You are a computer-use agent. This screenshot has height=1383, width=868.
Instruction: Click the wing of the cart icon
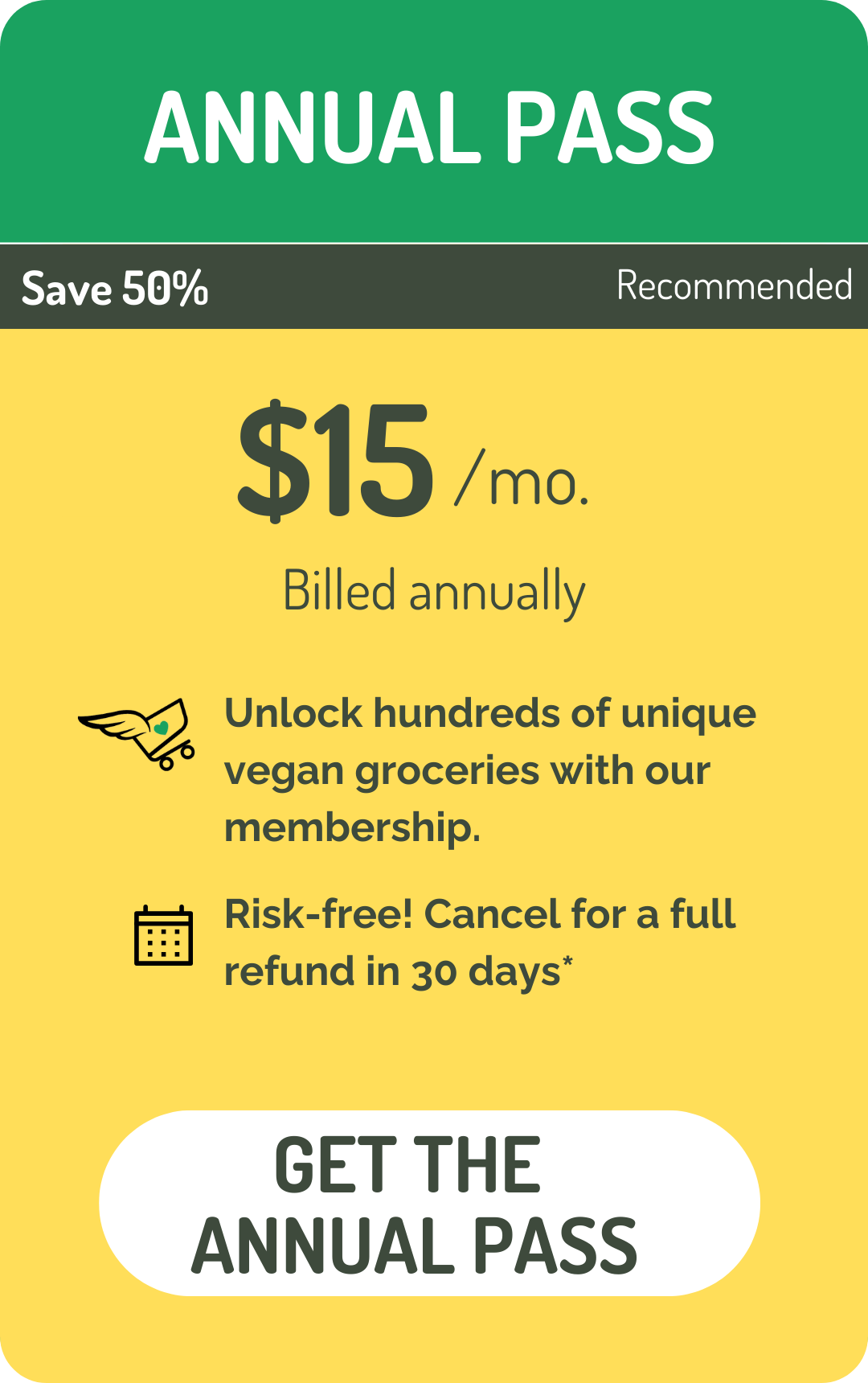113,724
